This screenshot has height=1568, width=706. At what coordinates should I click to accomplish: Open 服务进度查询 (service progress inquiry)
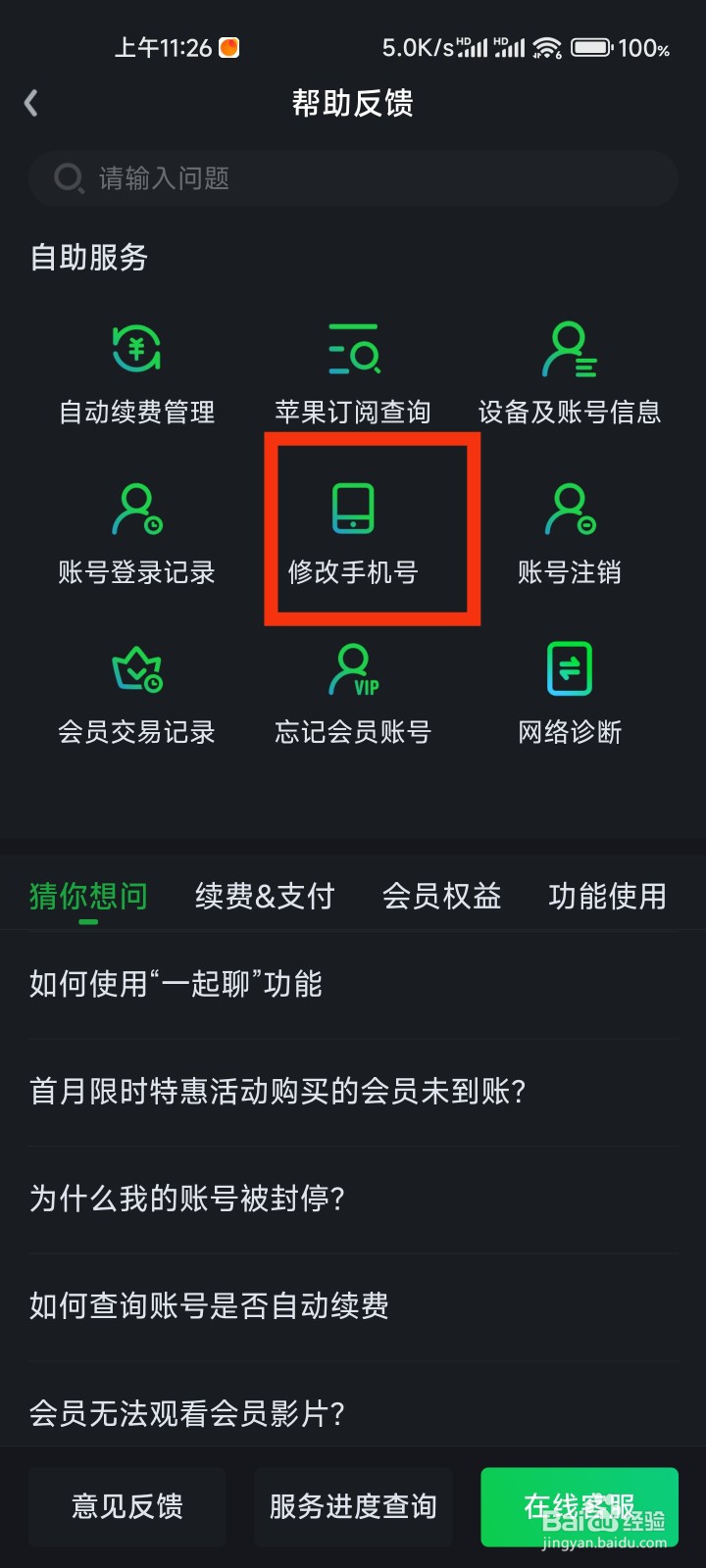tap(352, 1506)
